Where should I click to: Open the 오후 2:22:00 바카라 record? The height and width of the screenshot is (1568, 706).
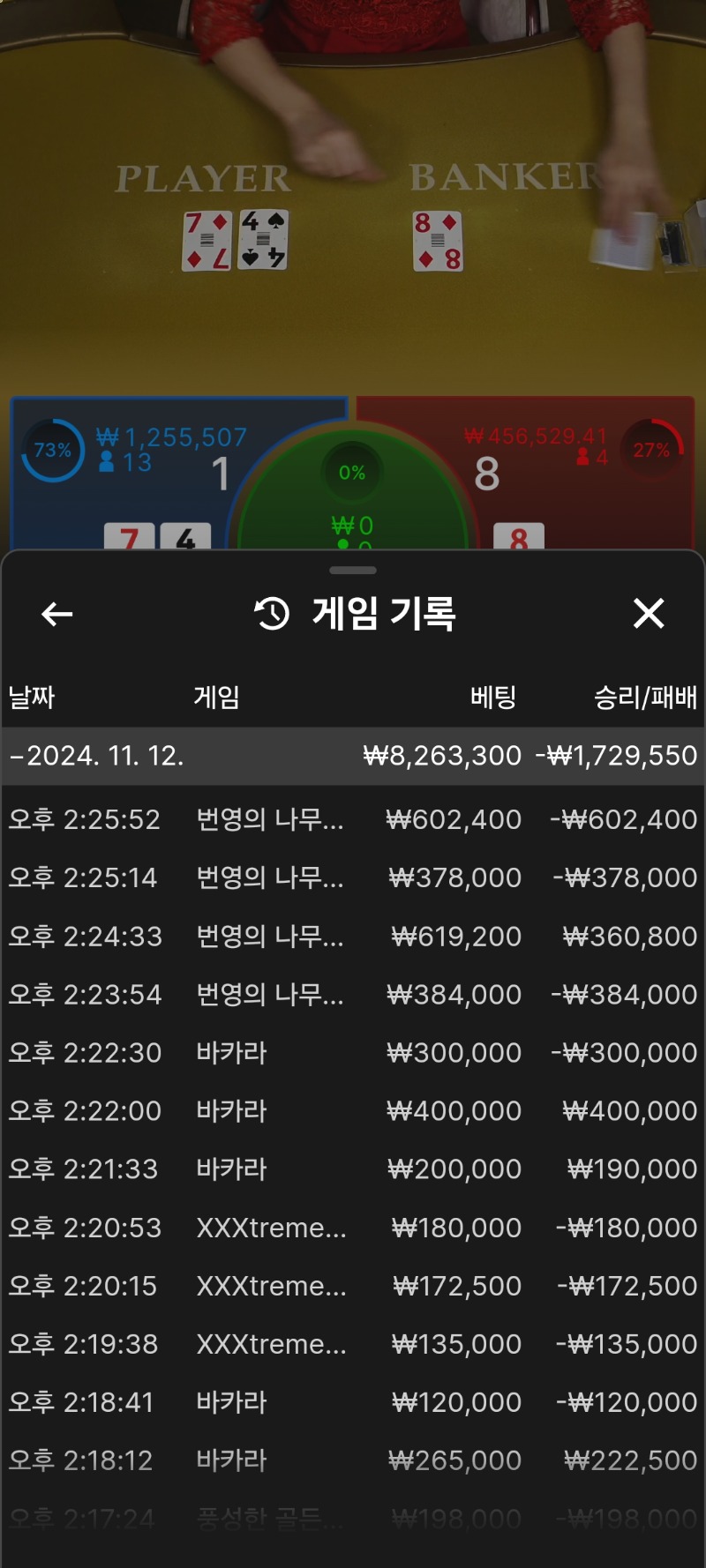pyautogui.click(x=353, y=1110)
